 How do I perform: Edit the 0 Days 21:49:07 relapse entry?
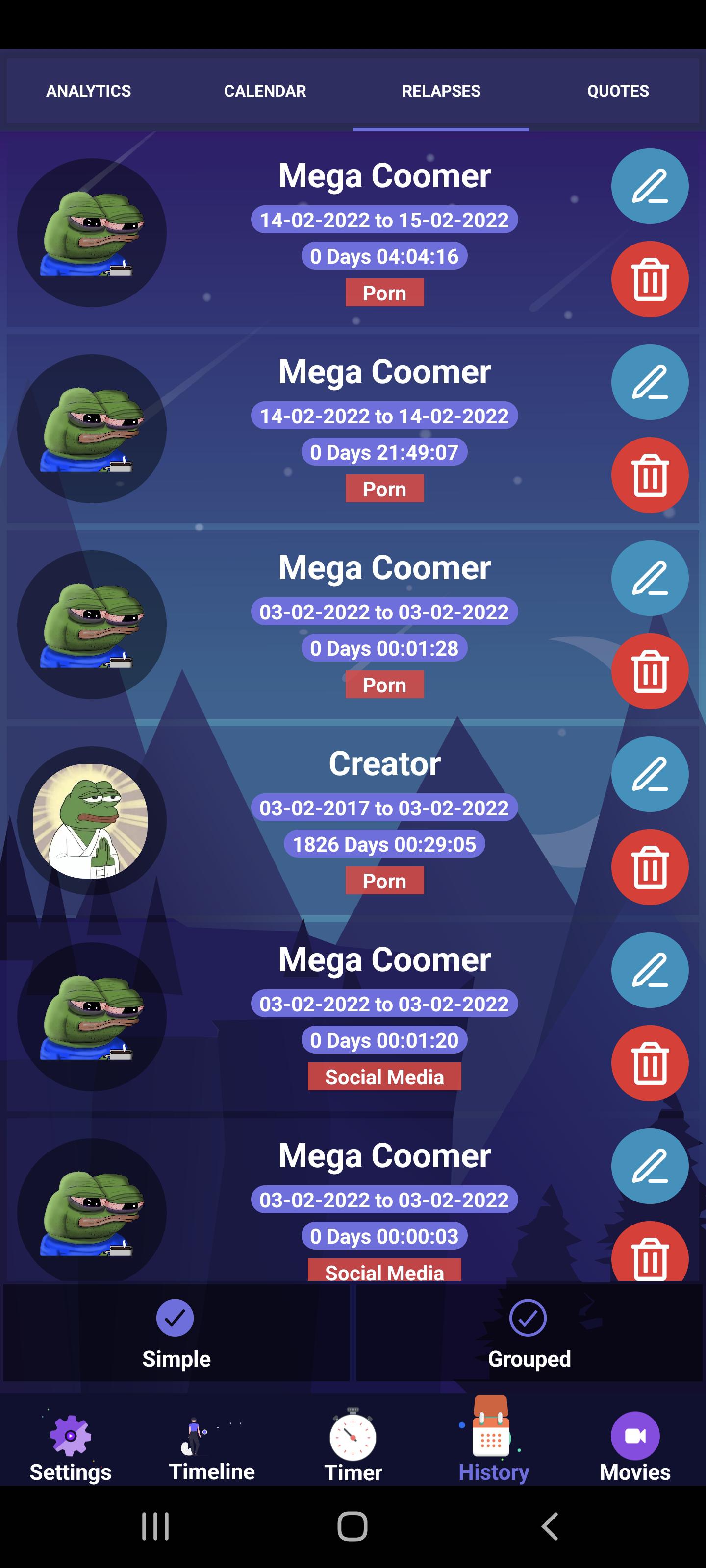point(649,382)
